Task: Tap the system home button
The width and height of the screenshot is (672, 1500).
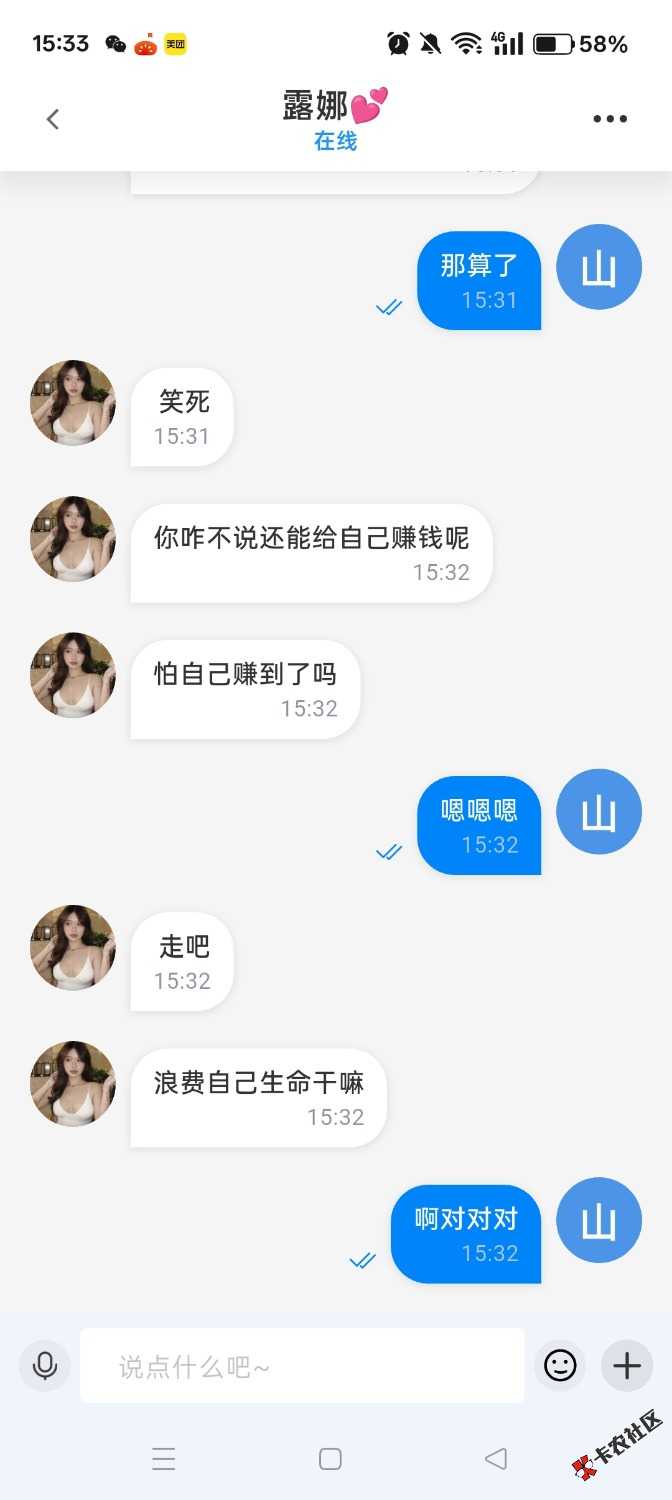Action: click(x=330, y=1459)
